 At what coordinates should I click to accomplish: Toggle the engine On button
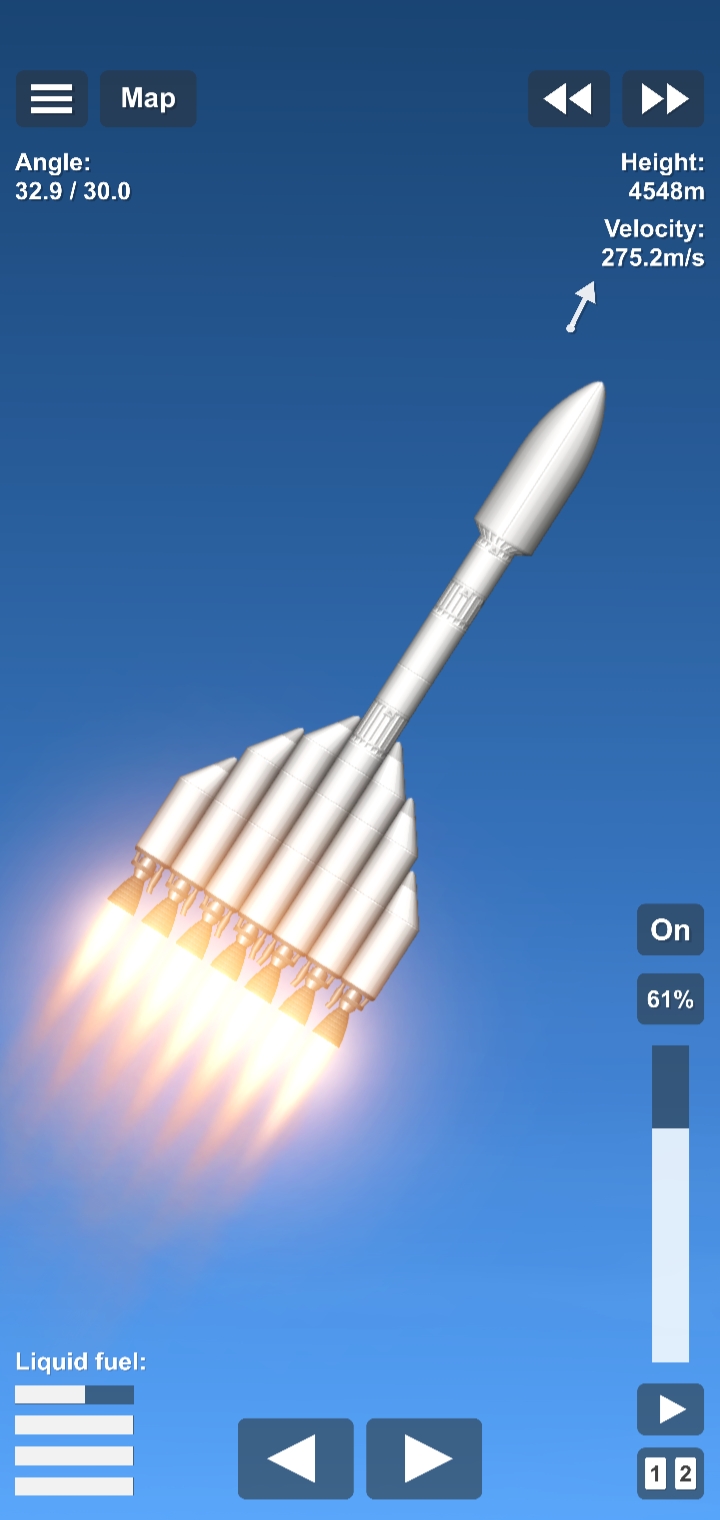[670, 930]
